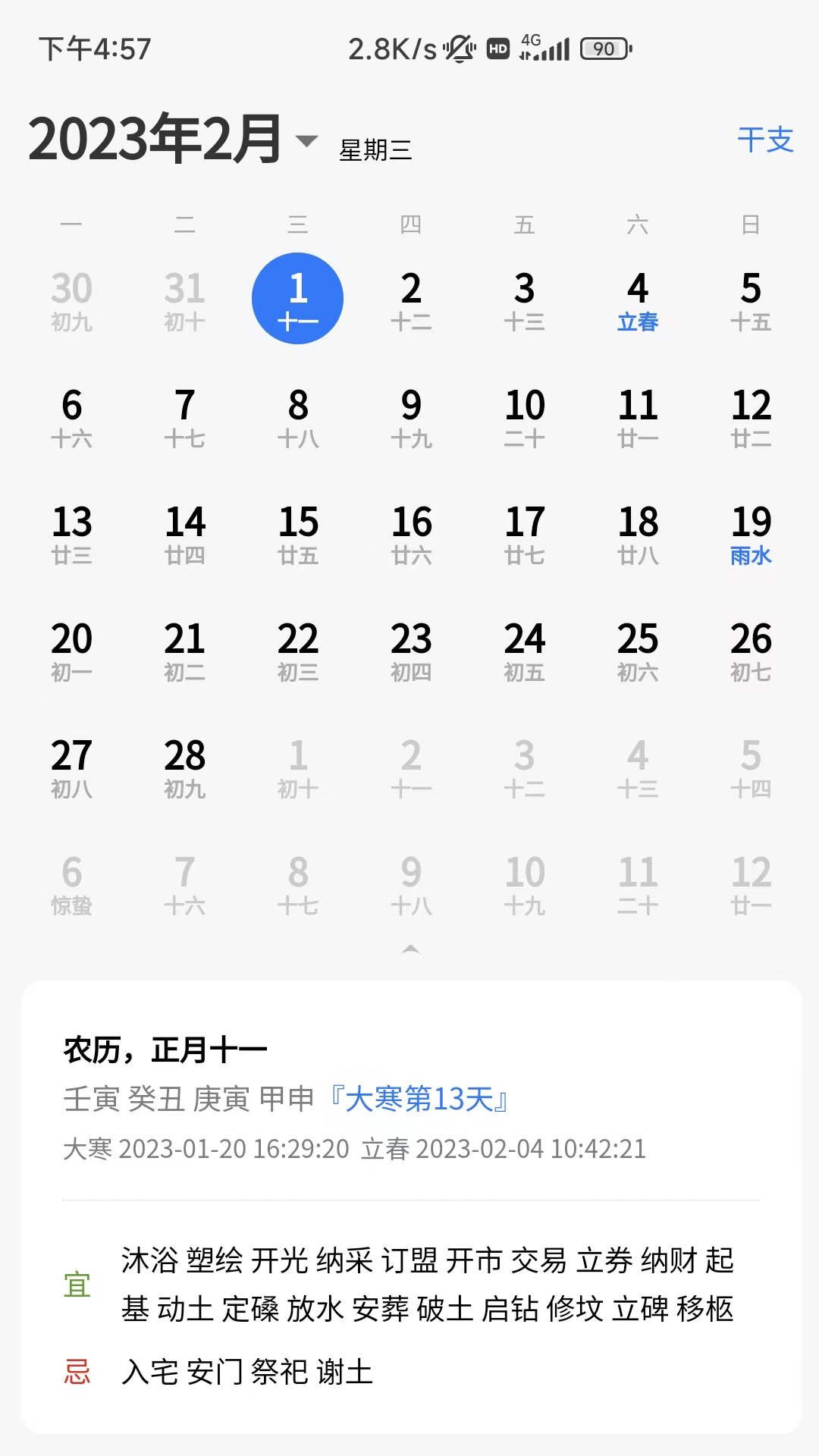Select February 4 marked 立春
The image size is (819, 1456).
(638, 300)
